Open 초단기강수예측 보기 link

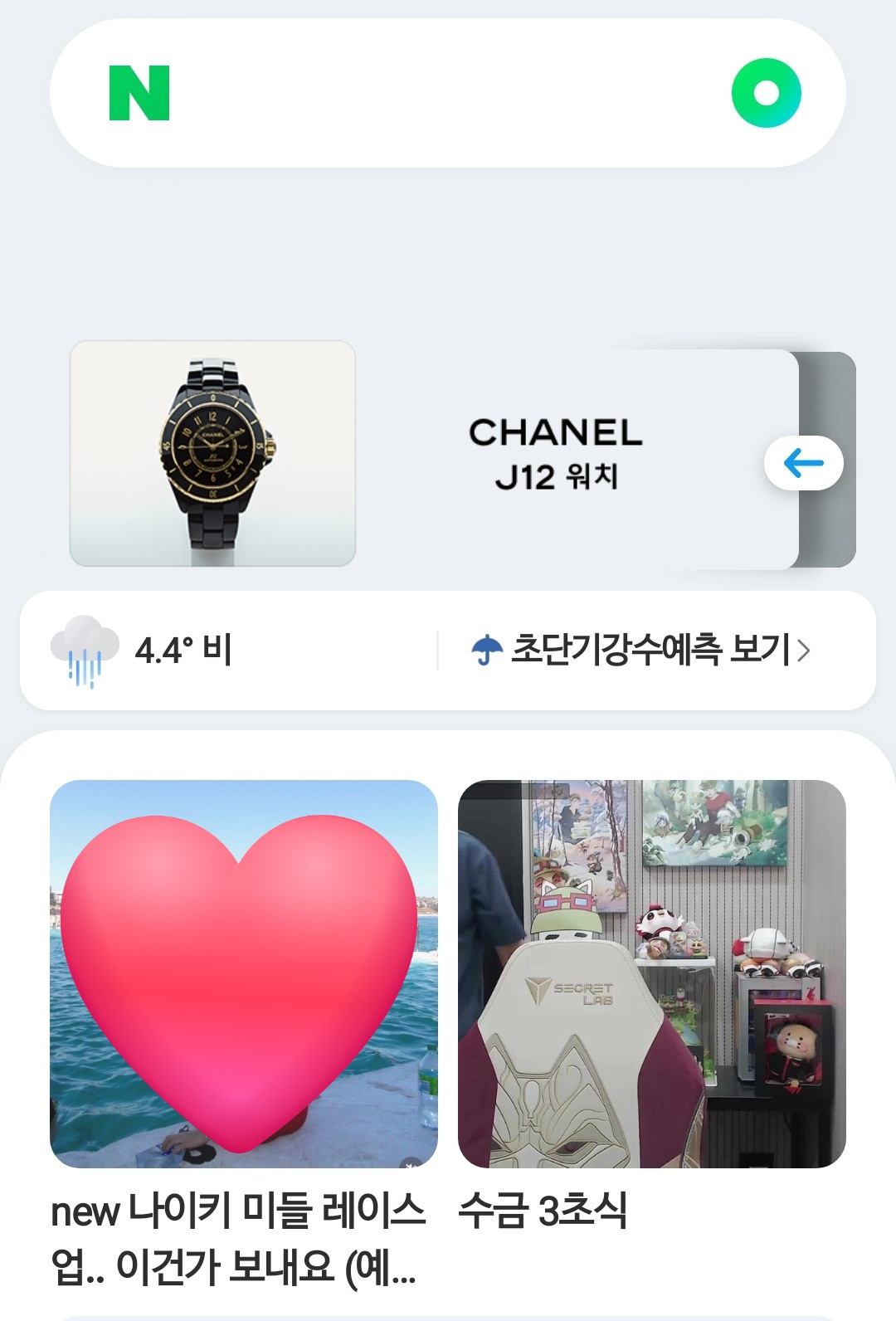640,650
